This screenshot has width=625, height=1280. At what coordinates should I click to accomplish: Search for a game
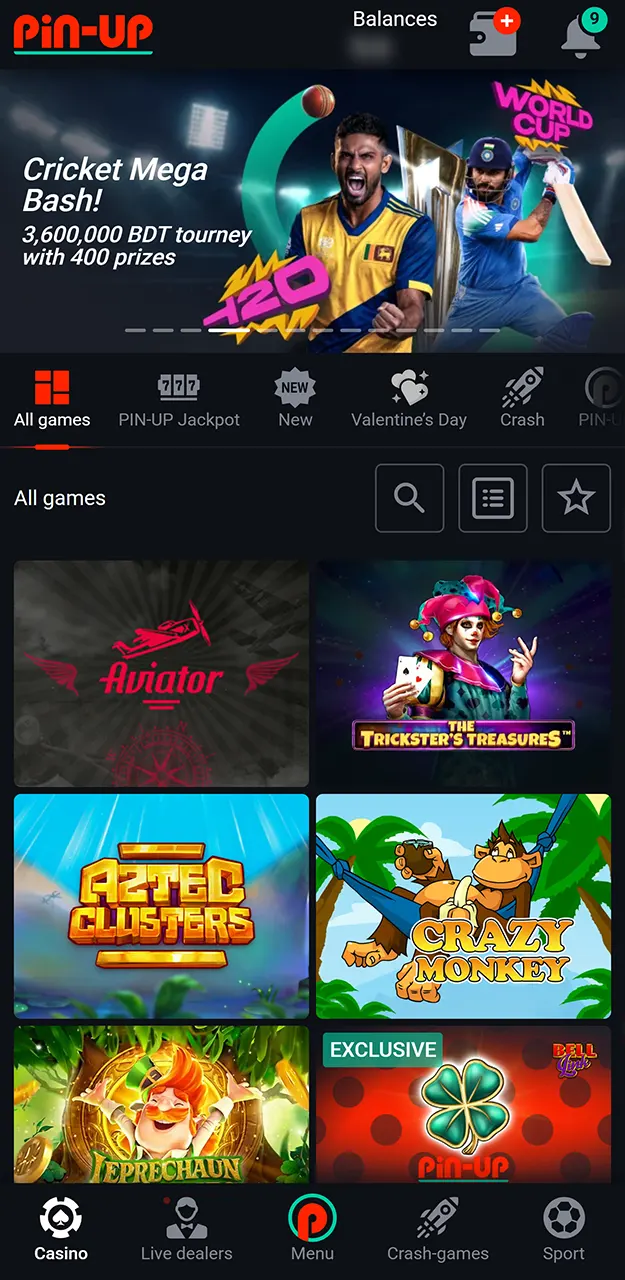409,498
